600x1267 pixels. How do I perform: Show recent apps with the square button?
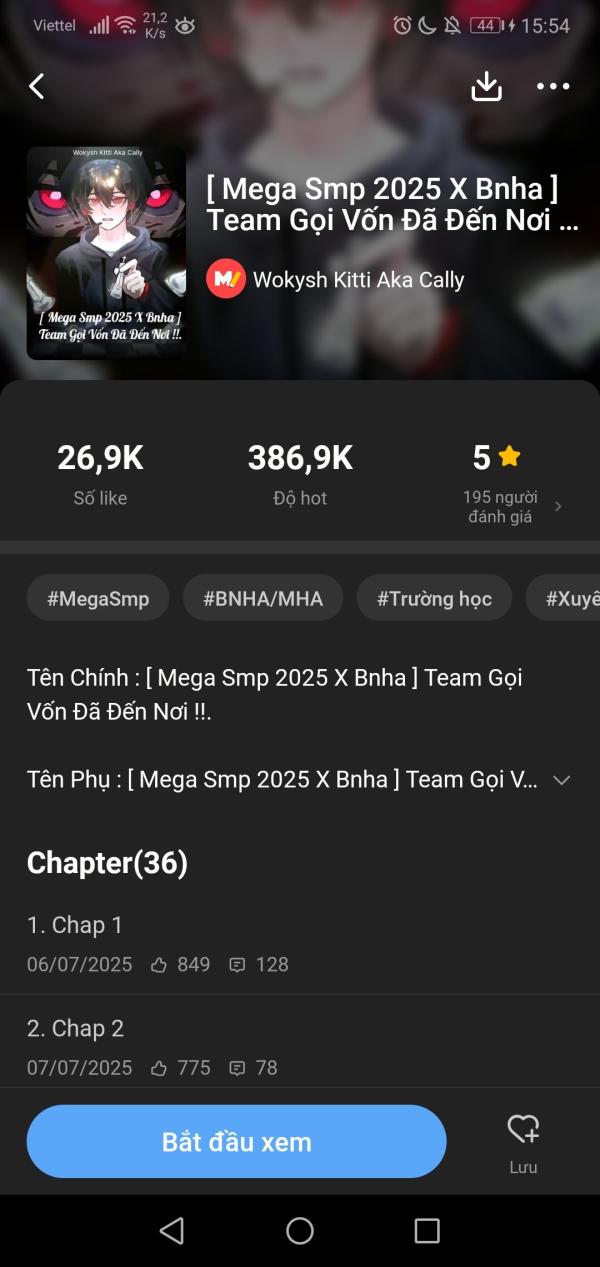click(427, 1230)
